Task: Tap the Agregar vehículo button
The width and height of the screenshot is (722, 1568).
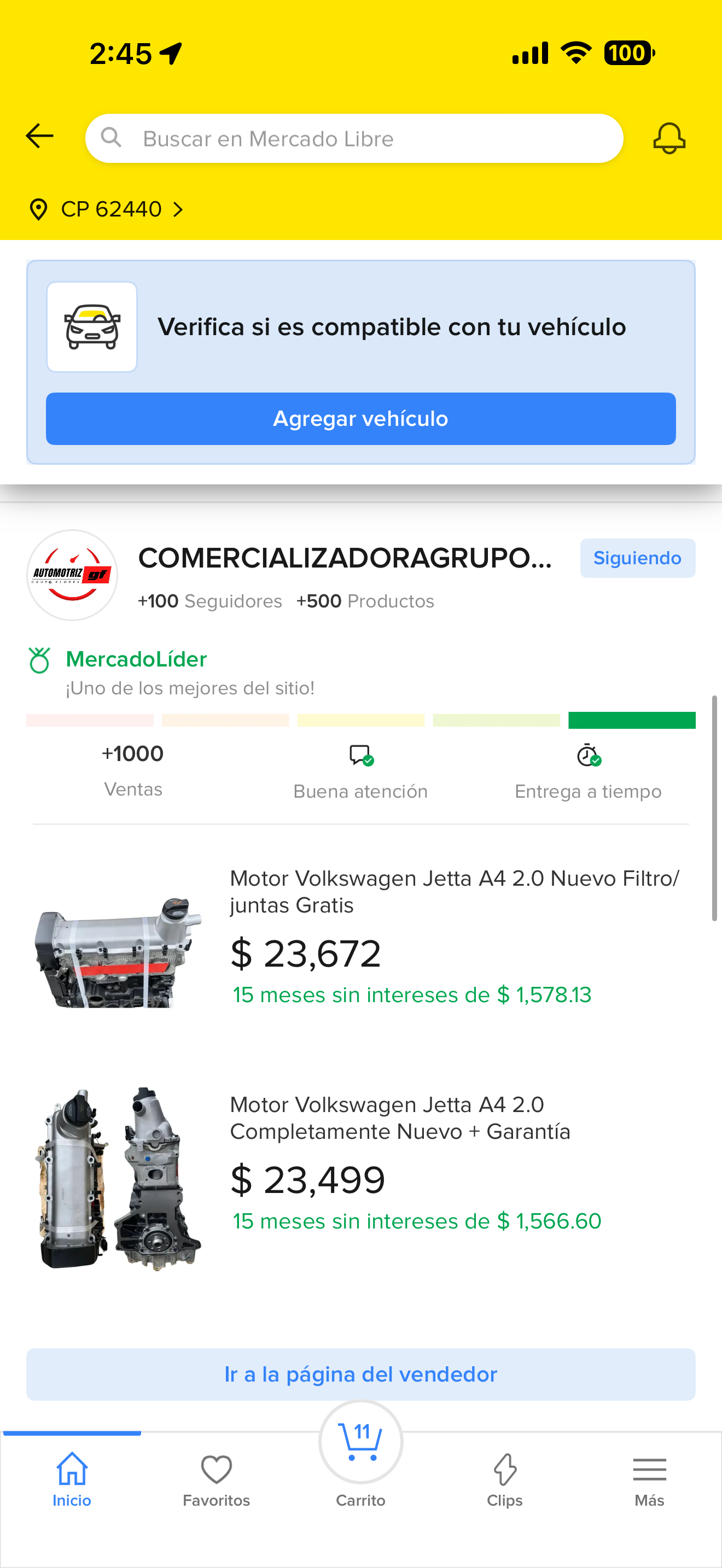Action: click(x=360, y=419)
